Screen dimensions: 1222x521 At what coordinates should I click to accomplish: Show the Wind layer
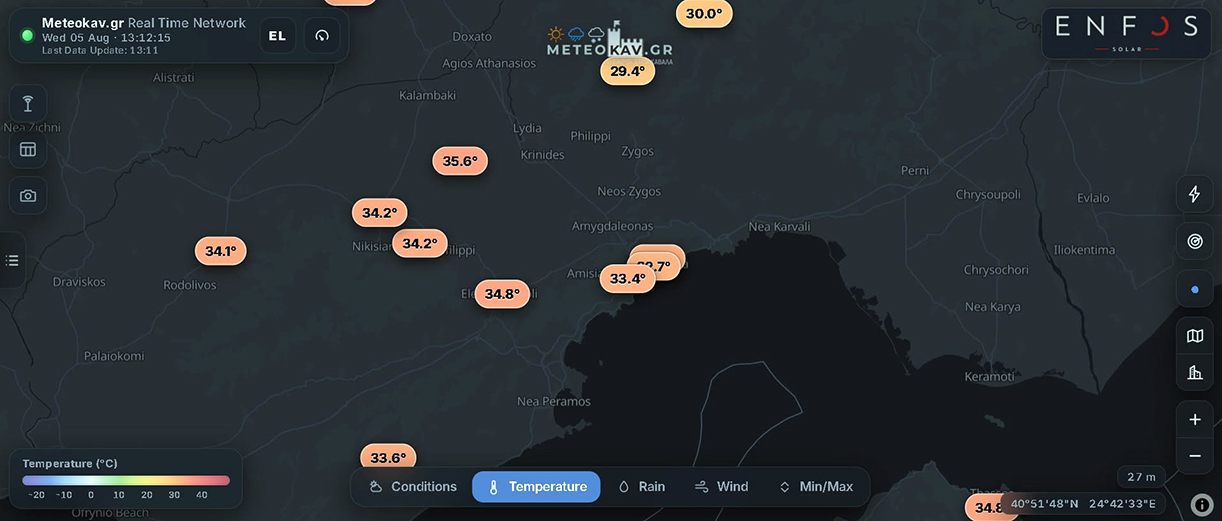pos(721,487)
